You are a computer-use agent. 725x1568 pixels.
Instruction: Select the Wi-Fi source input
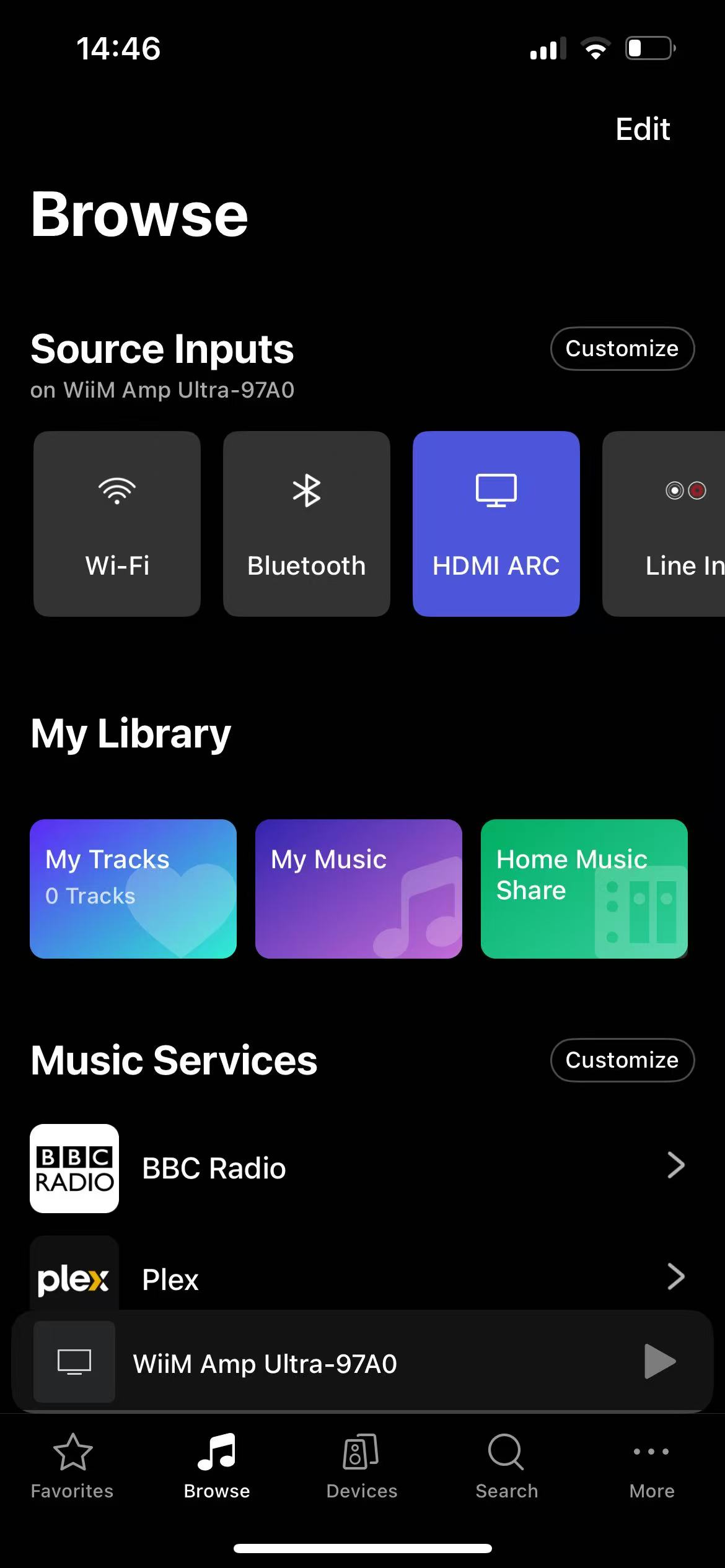(x=117, y=524)
